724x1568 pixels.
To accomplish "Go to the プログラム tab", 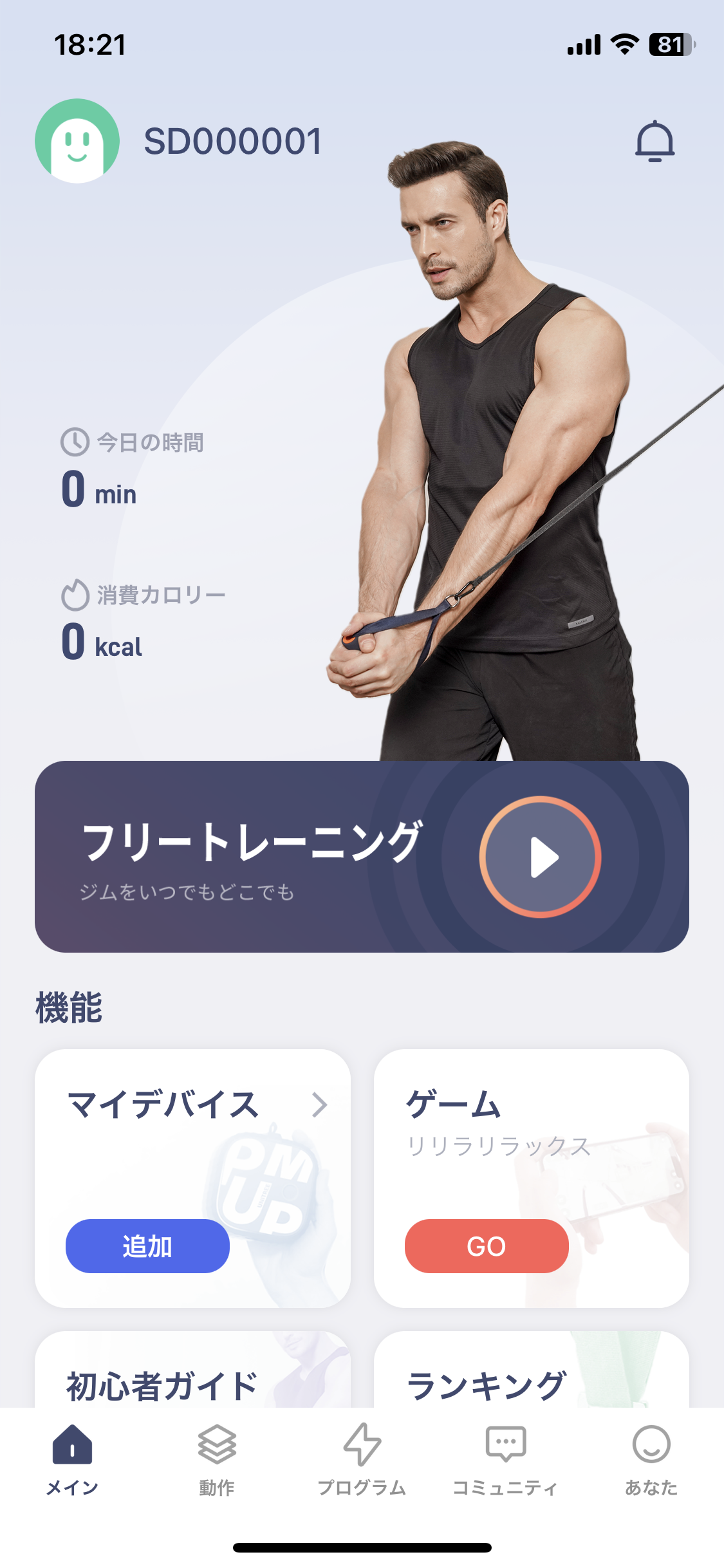I will pos(362,1460).
